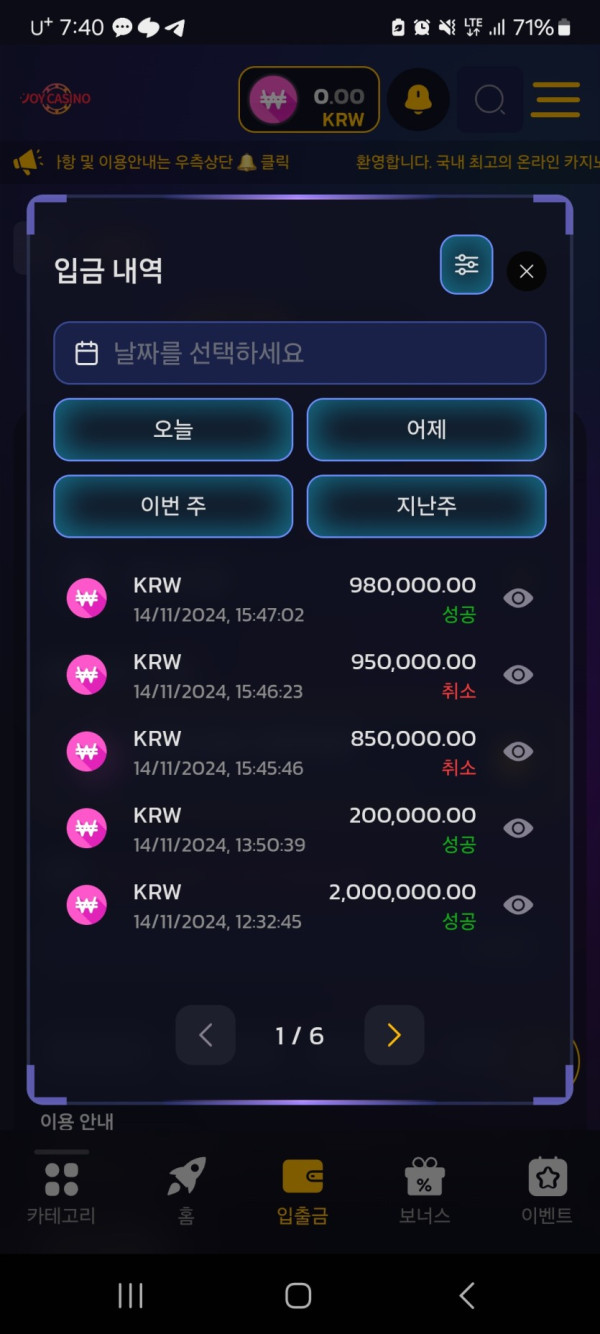This screenshot has height=1334, width=600.
Task: Open the filter settings icon
Action: [467, 265]
